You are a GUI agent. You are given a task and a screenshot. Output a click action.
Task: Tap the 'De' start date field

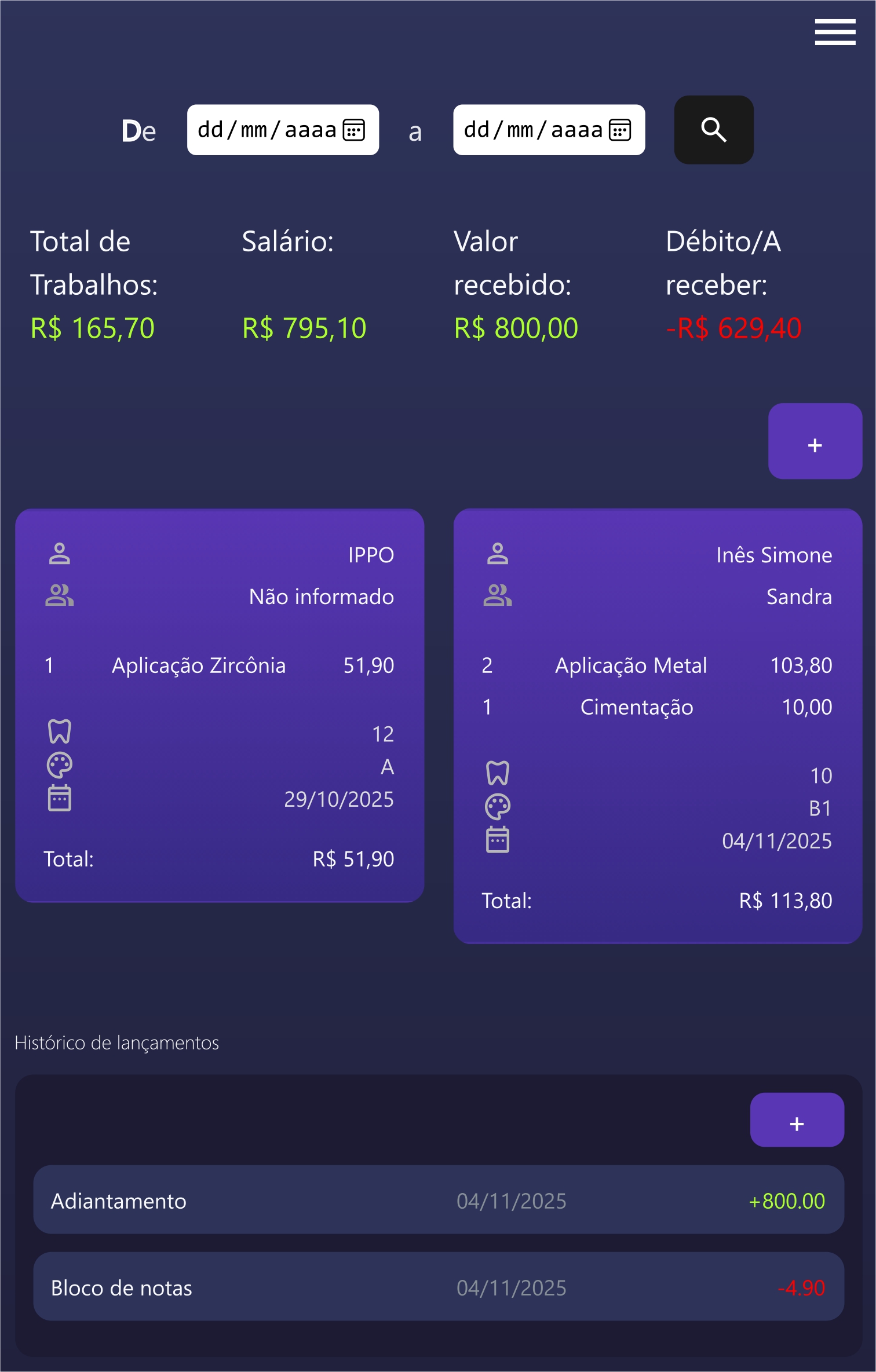click(x=282, y=130)
